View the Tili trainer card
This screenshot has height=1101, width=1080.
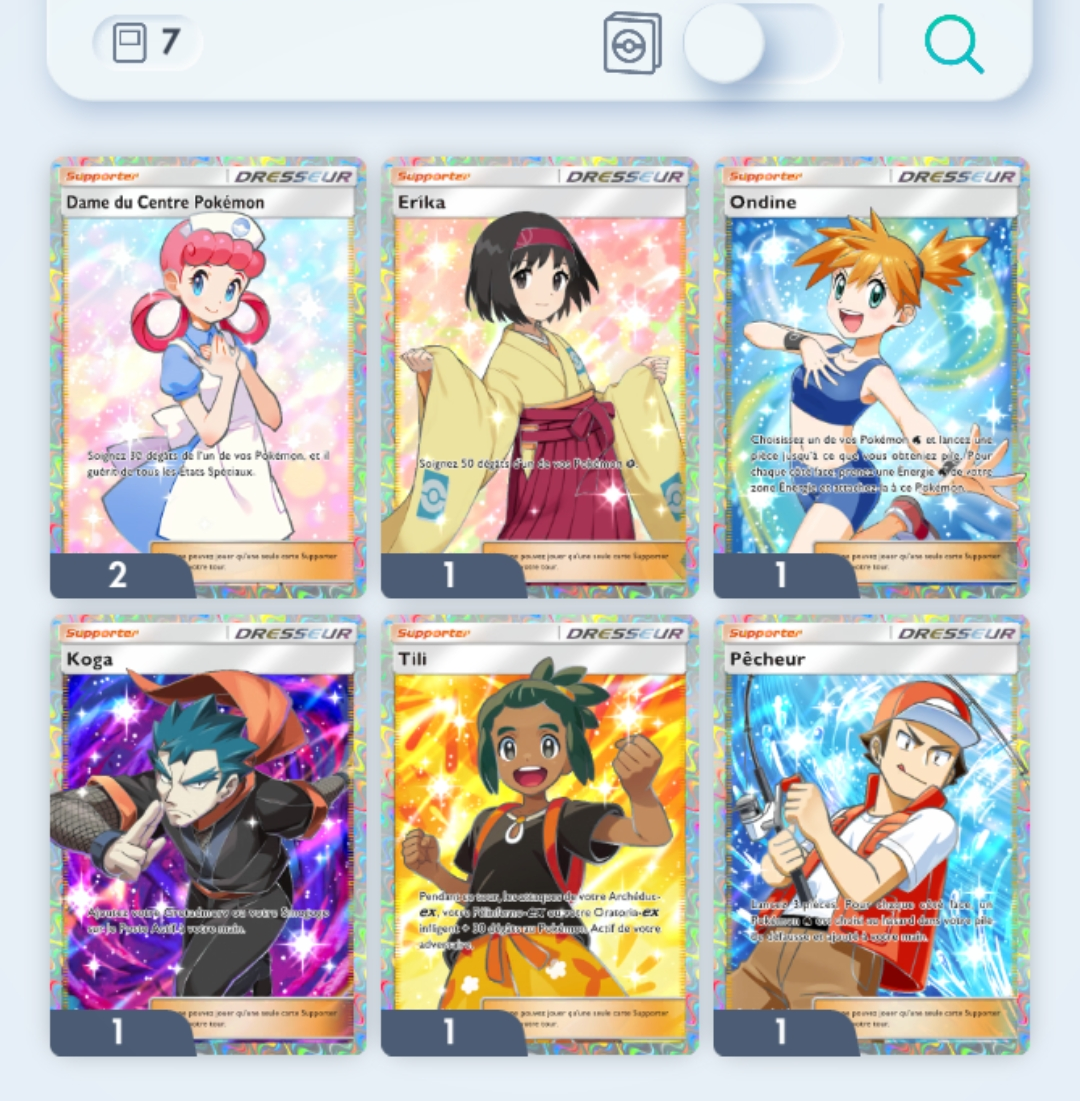pos(539,834)
